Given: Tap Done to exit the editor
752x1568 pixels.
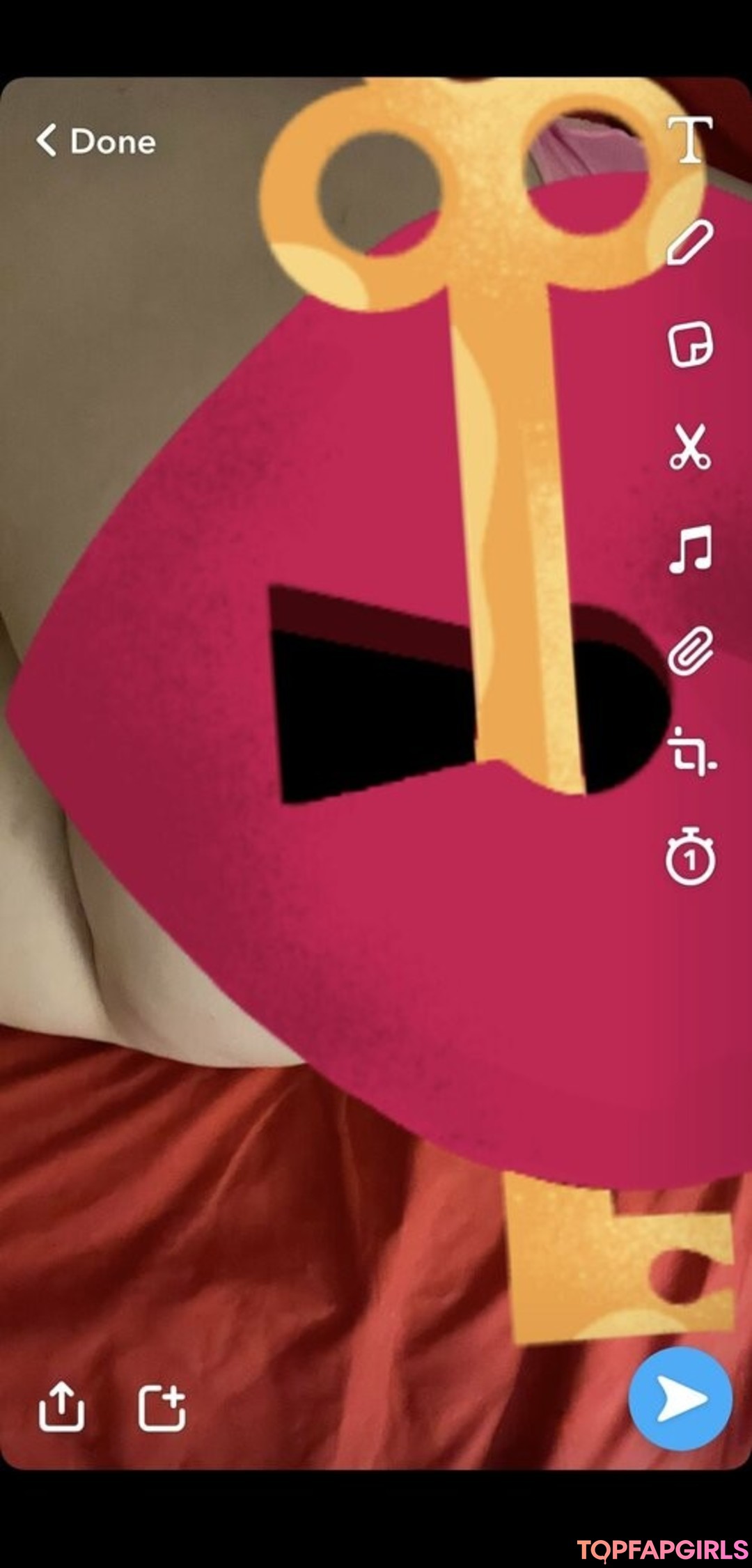Looking at the screenshot, I should pos(96,141).
